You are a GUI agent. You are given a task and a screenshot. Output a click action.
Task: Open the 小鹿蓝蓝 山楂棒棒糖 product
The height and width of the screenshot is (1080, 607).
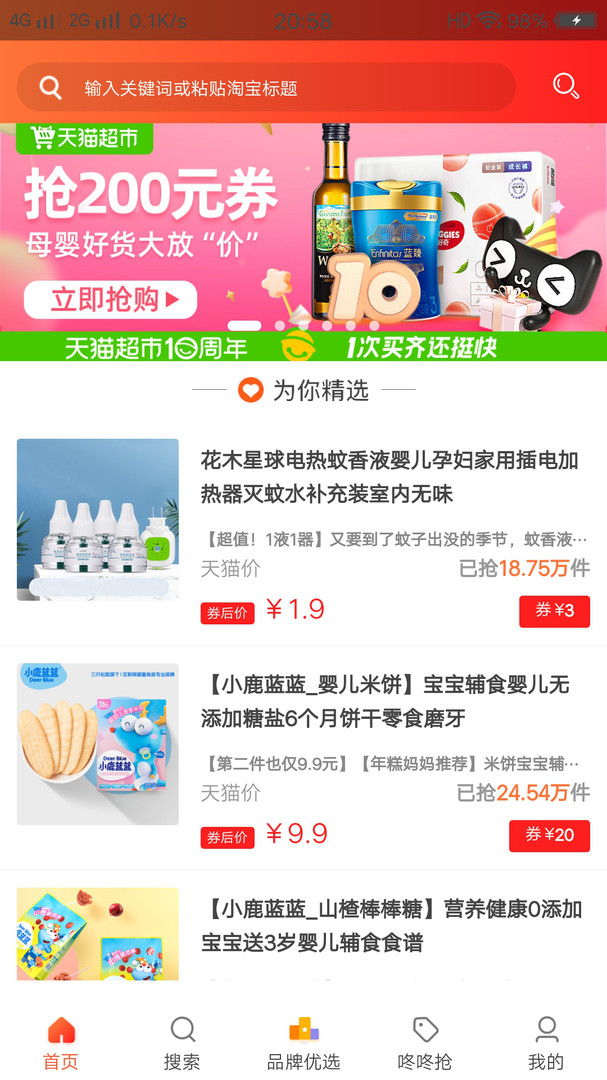[x=390, y=925]
